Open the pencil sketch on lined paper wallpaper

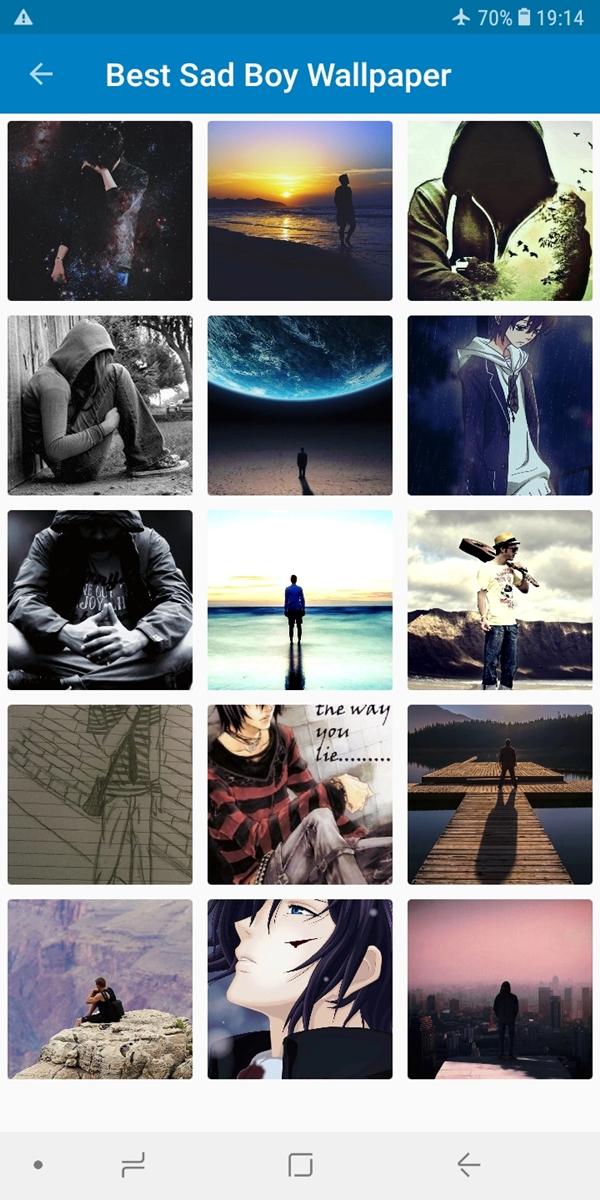pyautogui.click(x=100, y=794)
